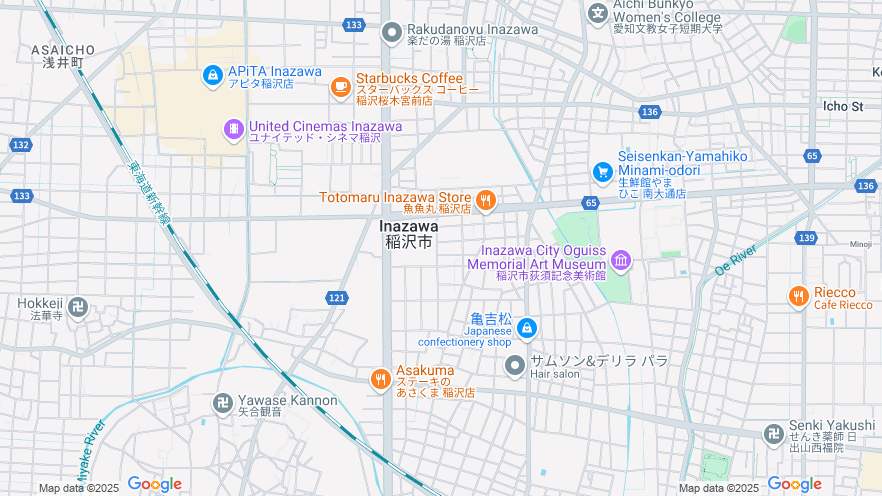The width and height of the screenshot is (882, 496).
Task: Open the Yawase Kannon temple marker
Action: coord(221,403)
